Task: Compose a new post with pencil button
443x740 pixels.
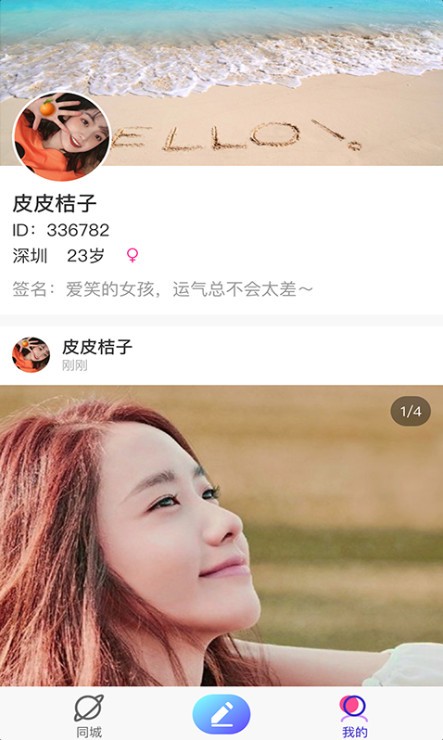Action: [x=221, y=714]
